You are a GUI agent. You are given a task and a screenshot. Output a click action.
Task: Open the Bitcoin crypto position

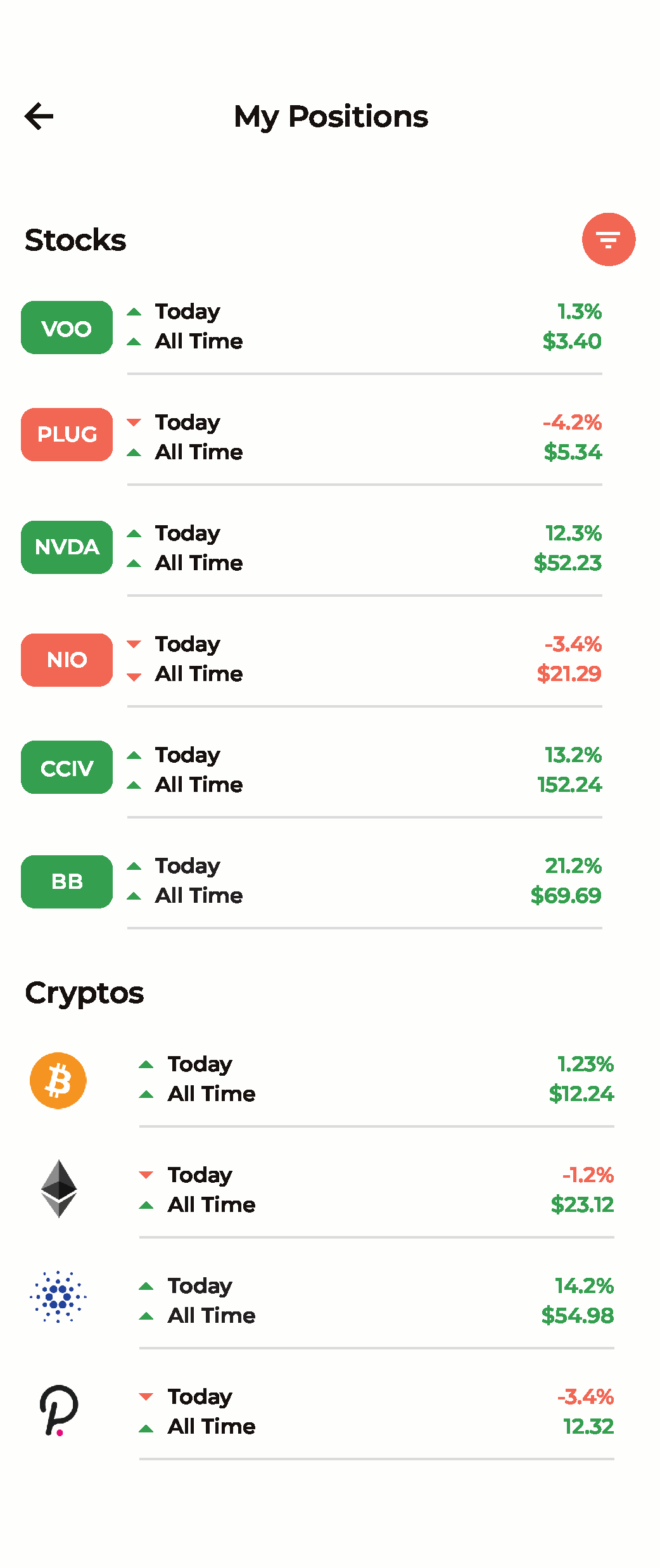(x=58, y=1080)
